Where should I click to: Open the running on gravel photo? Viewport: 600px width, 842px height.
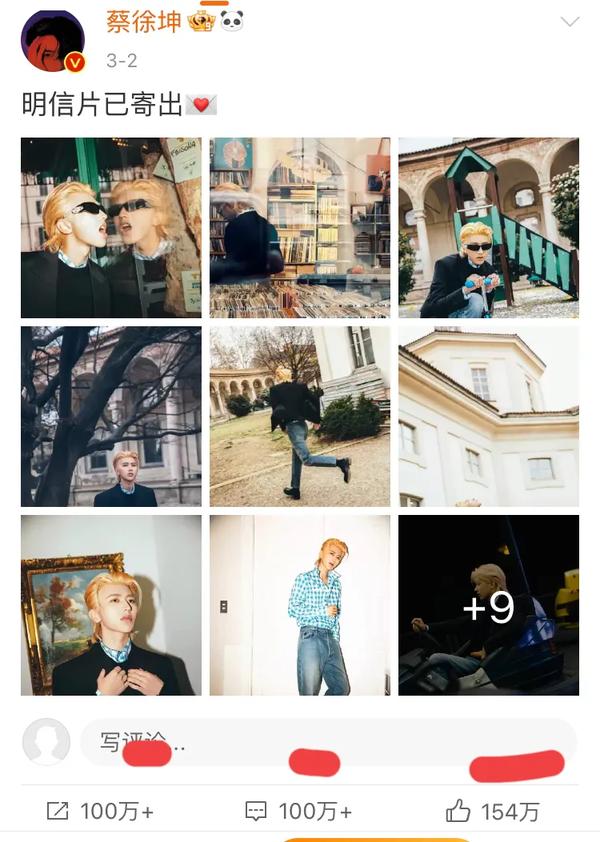point(300,416)
